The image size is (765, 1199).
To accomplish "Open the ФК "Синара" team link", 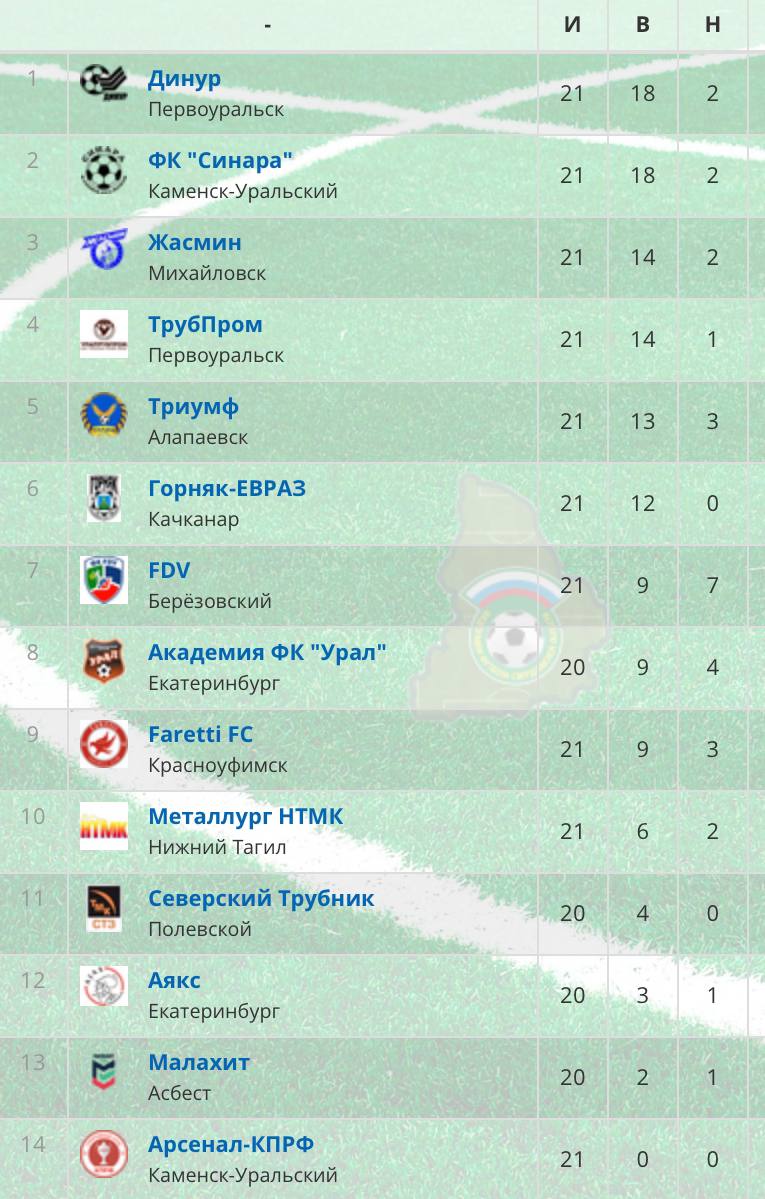I will coord(220,160).
